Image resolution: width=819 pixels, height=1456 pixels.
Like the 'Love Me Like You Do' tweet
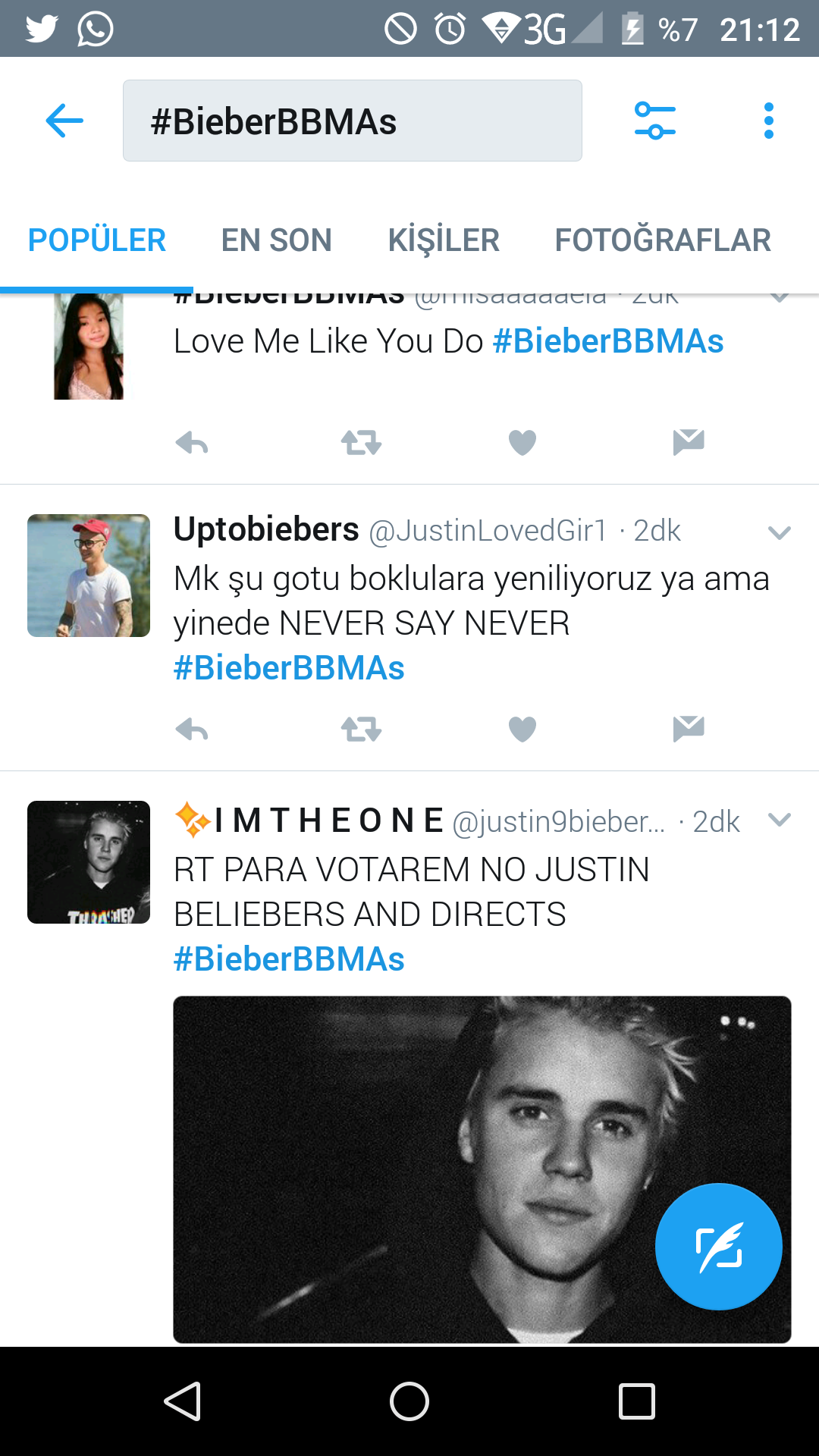[x=522, y=442]
